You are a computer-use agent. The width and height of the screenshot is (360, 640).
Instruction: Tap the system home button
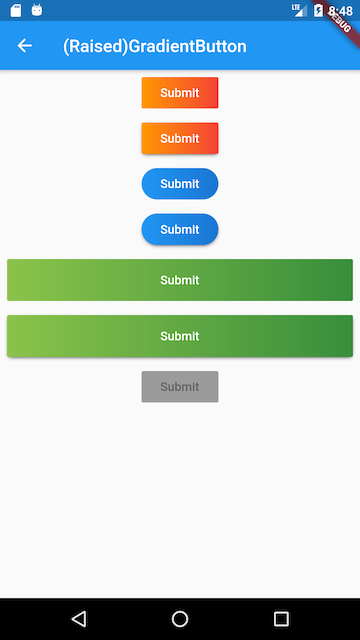(180, 619)
